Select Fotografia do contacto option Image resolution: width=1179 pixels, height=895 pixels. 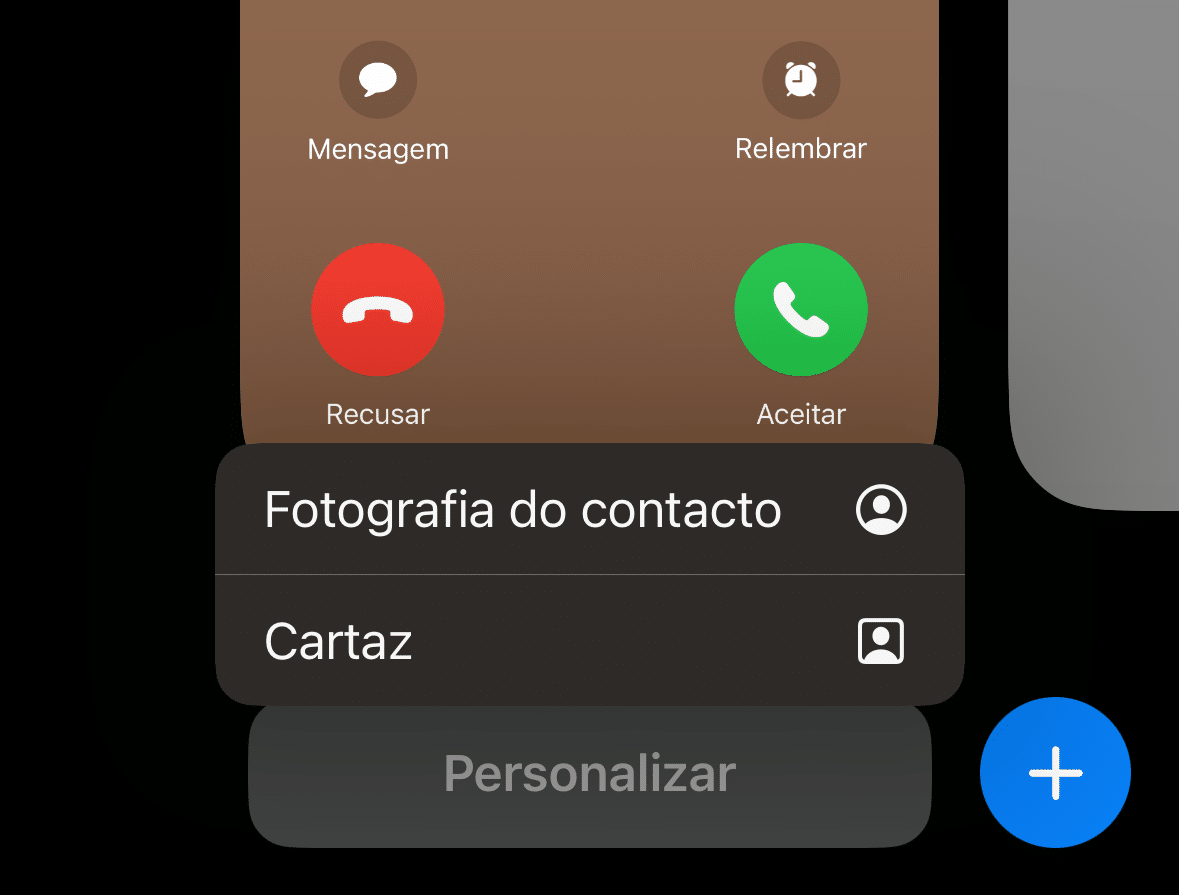[588, 510]
